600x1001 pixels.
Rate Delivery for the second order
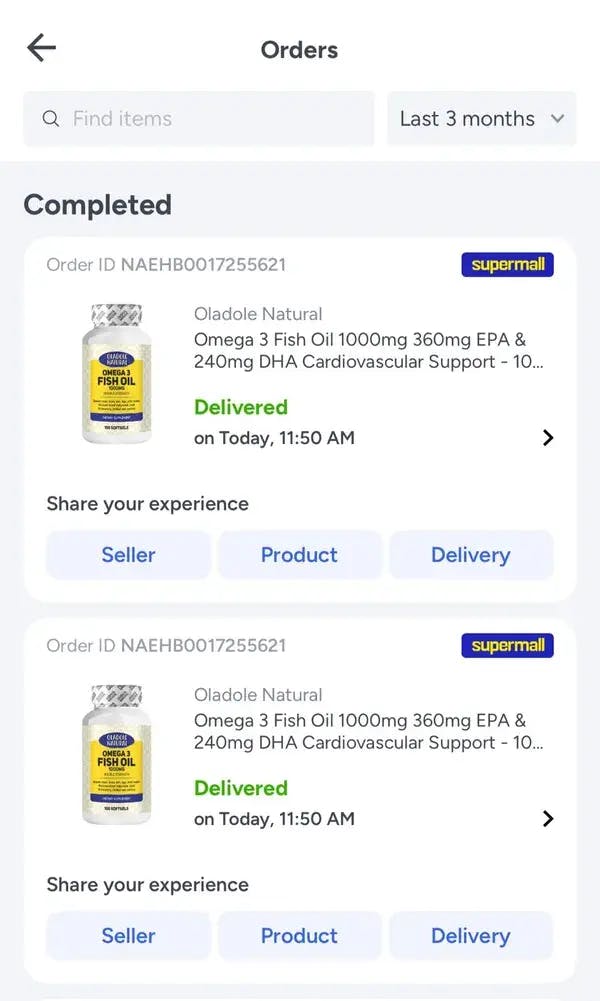coord(470,936)
